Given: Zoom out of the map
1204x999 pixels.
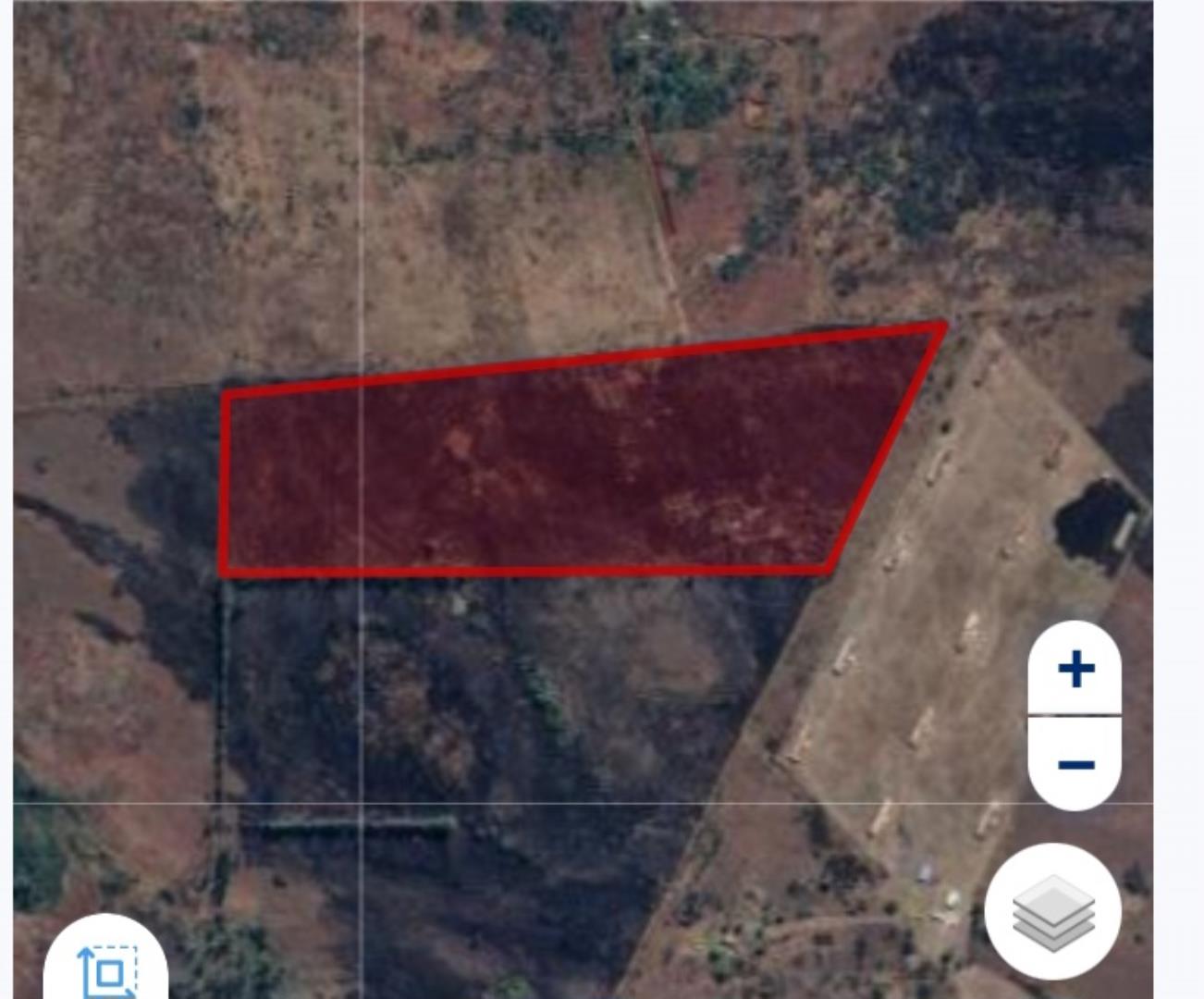Looking at the screenshot, I should click(x=1075, y=764).
